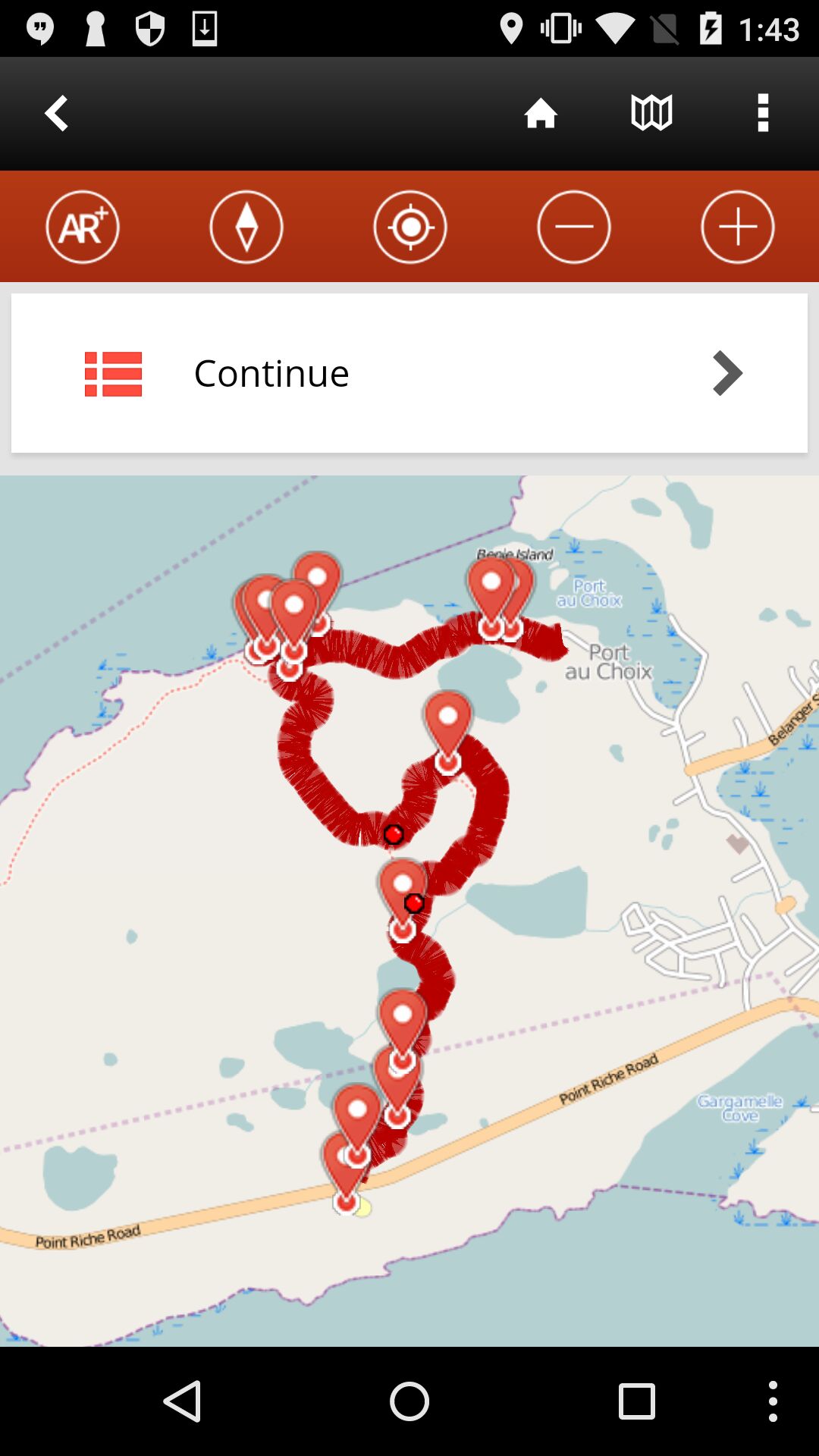Image resolution: width=819 pixels, height=1456 pixels.
Task: Tap the system home button
Action: point(409,1401)
